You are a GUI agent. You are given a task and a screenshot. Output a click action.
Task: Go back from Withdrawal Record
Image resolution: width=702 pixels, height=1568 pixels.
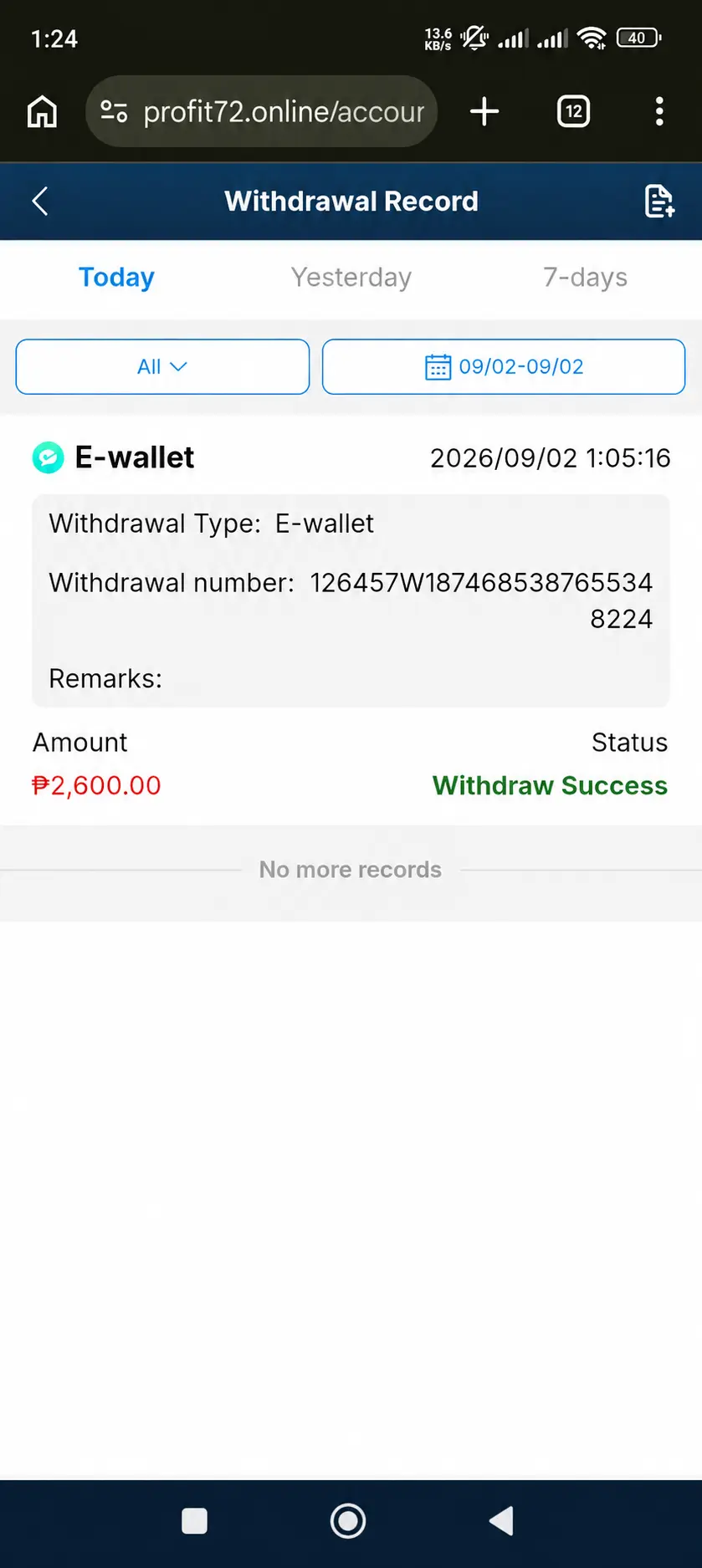tap(40, 202)
